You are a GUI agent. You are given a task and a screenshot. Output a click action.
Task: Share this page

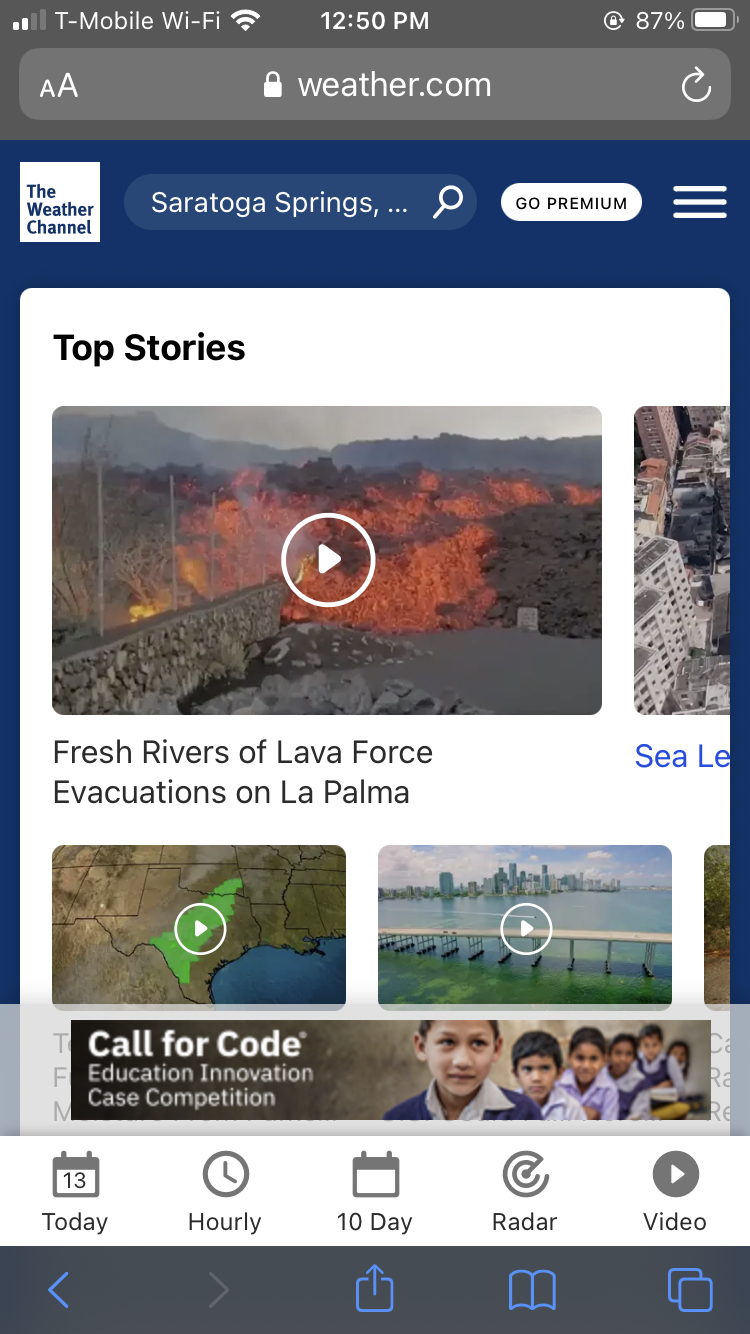(x=375, y=1289)
